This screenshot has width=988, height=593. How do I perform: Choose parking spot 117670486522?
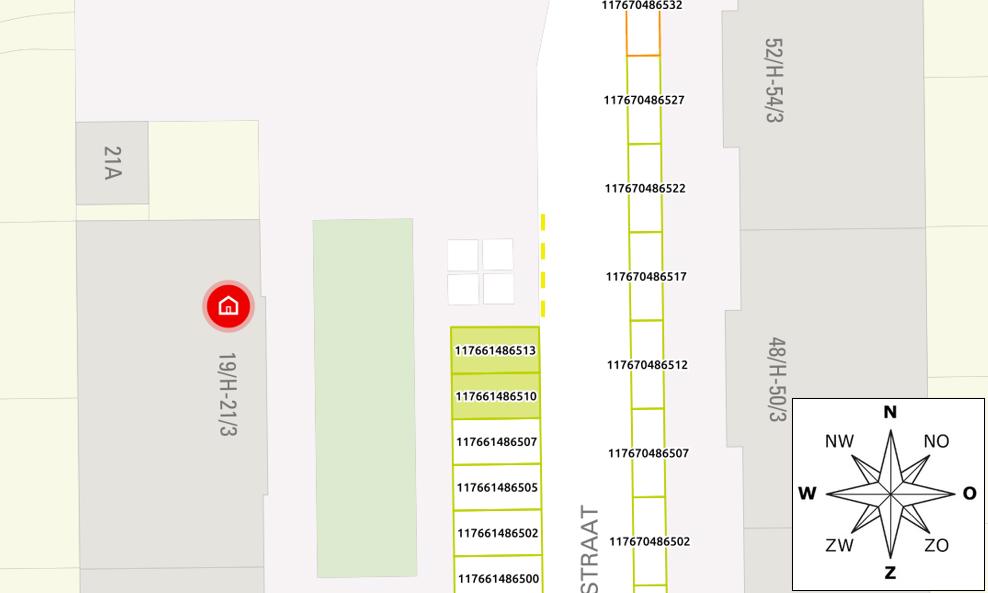coord(645,188)
